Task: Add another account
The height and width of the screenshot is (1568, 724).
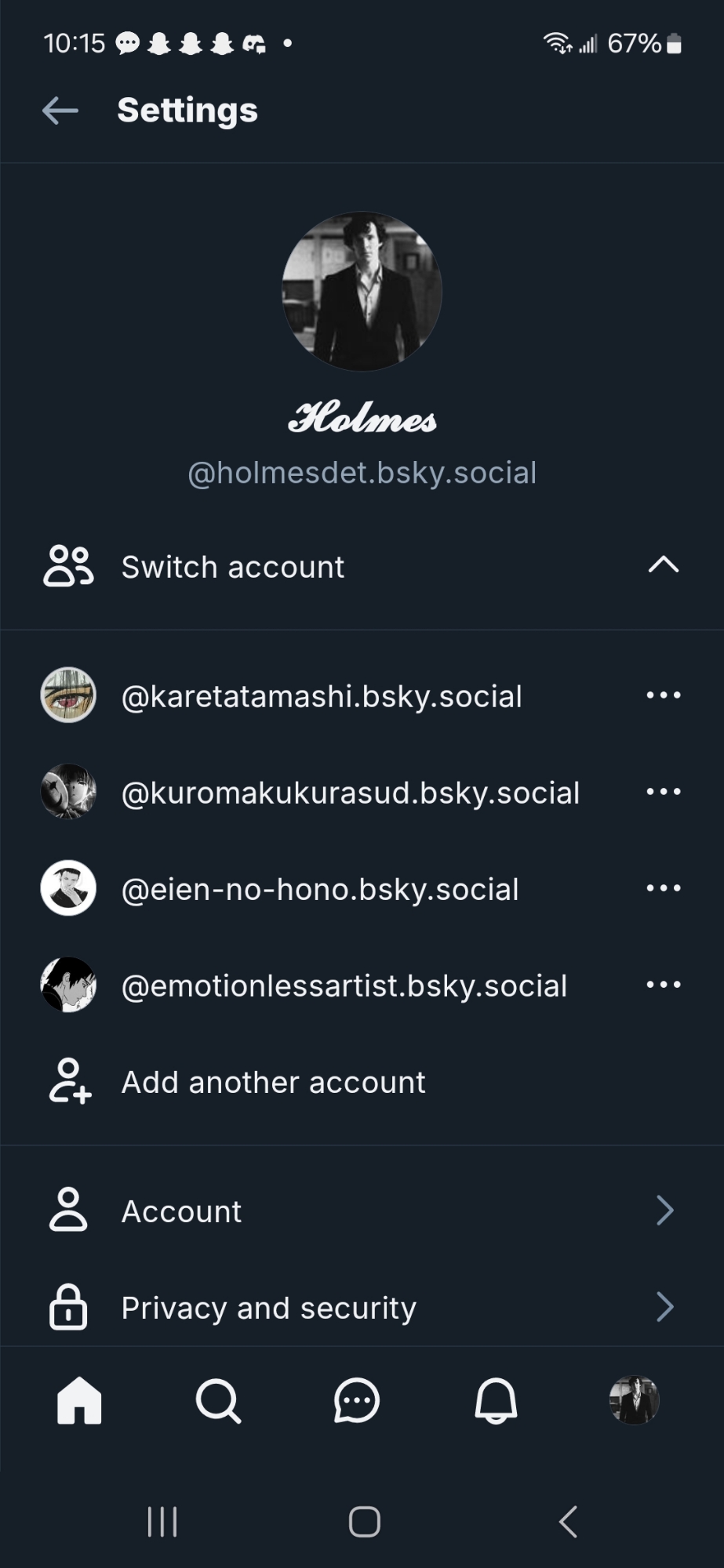Action: tap(273, 1082)
